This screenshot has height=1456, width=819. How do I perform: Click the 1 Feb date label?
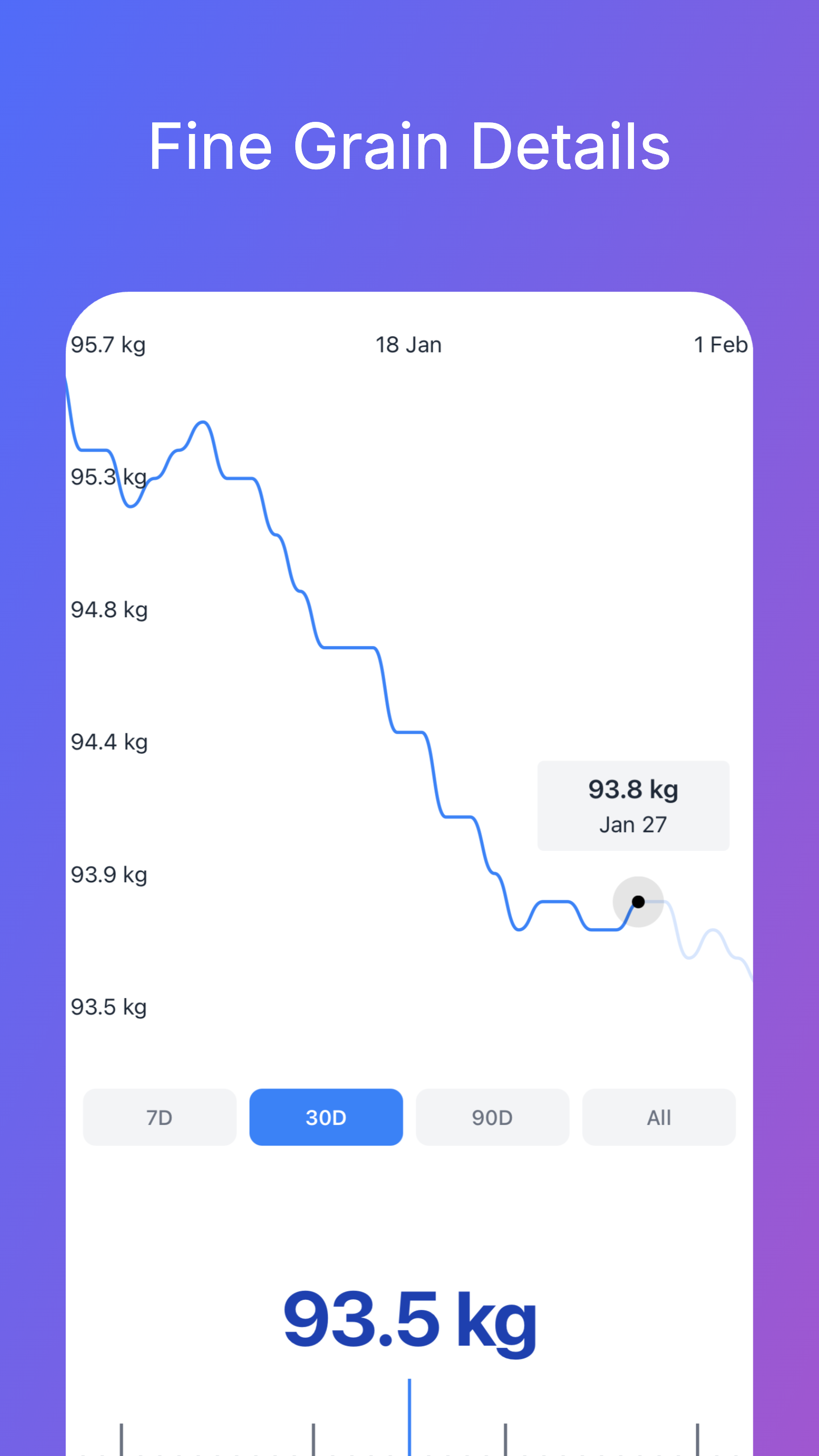pyautogui.click(x=720, y=344)
